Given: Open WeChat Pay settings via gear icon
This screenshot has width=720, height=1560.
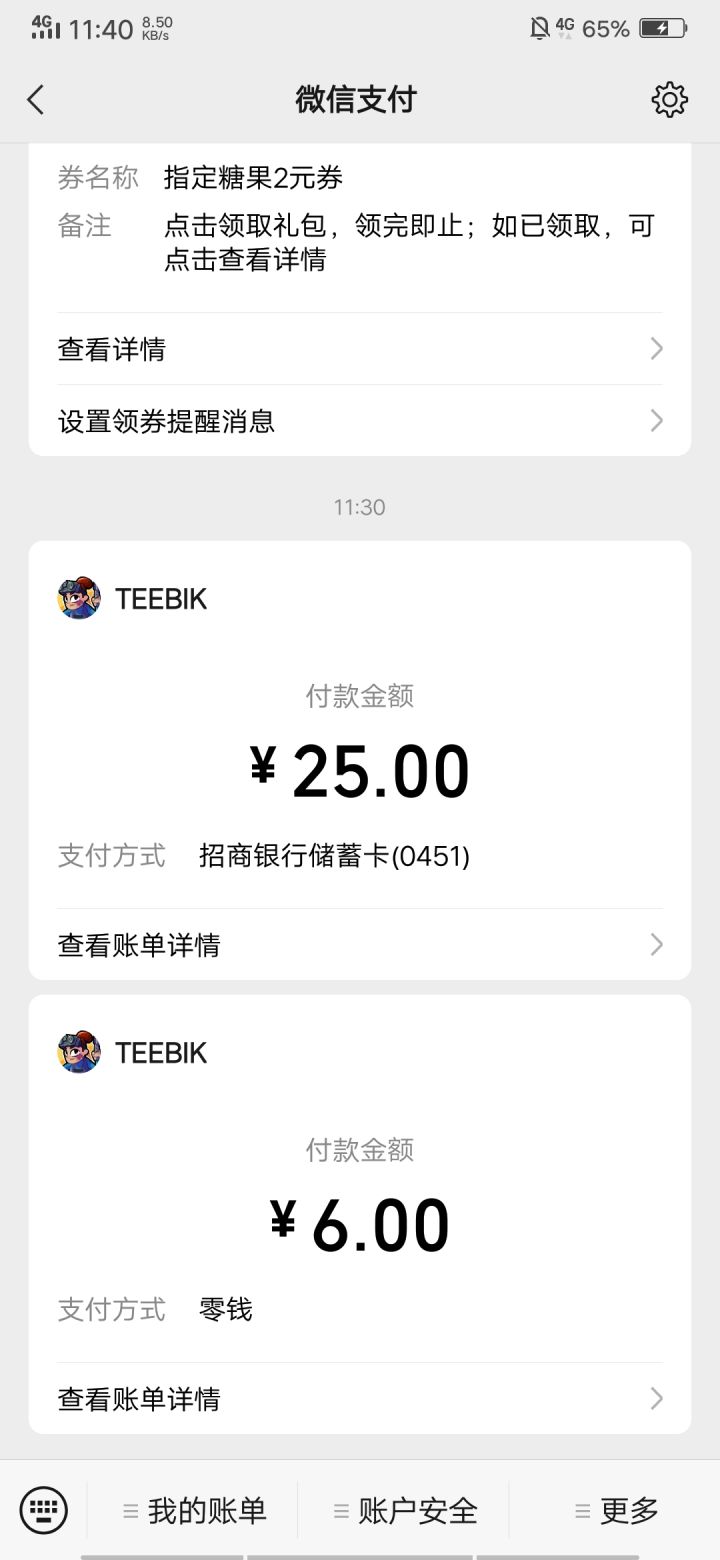Looking at the screenshot, I should coord(670,99).
